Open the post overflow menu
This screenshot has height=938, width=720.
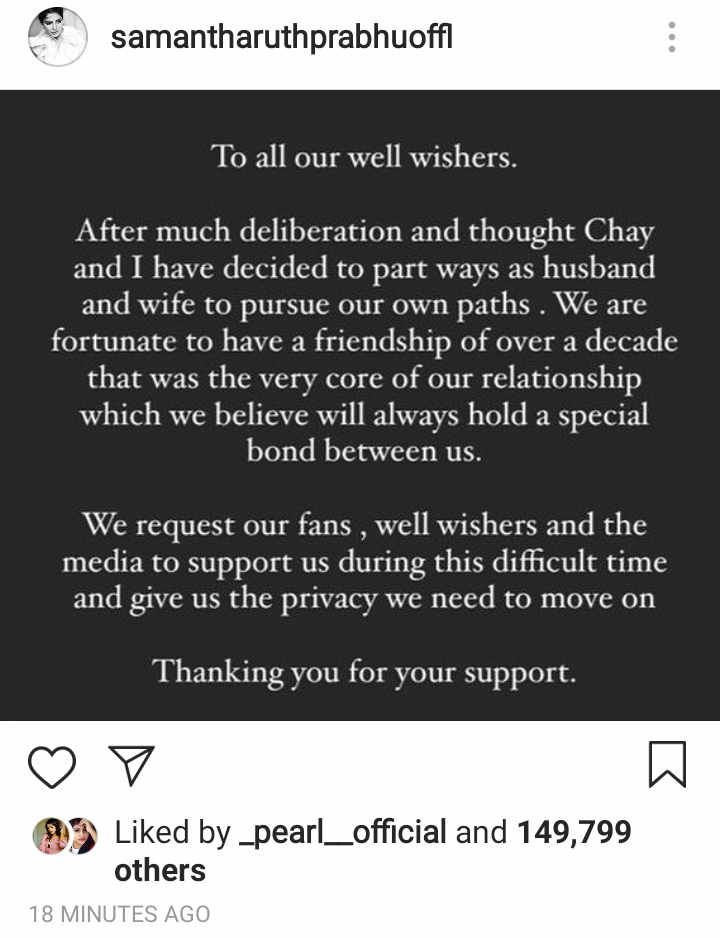[671, 38]
